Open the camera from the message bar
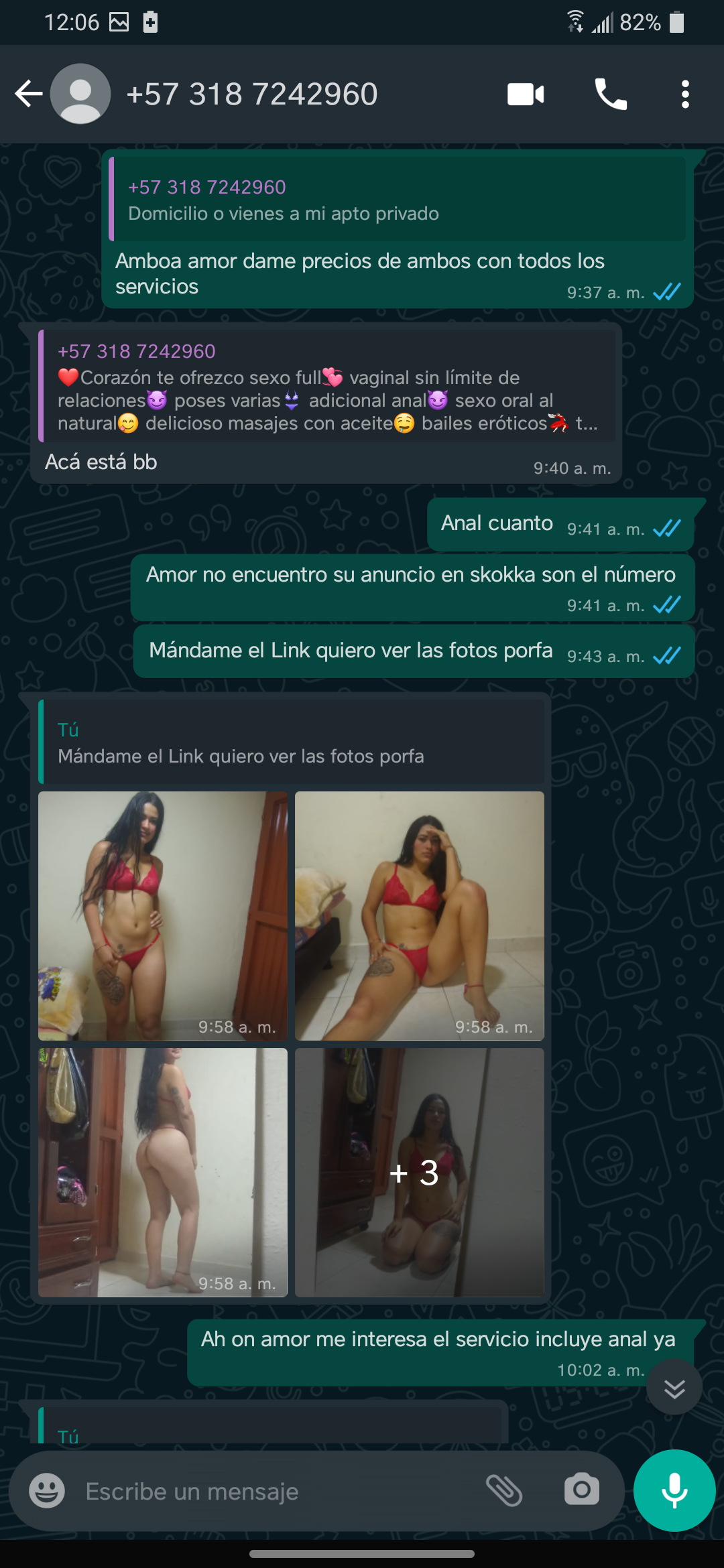The image size is (724, 1568). point(581,1490)
